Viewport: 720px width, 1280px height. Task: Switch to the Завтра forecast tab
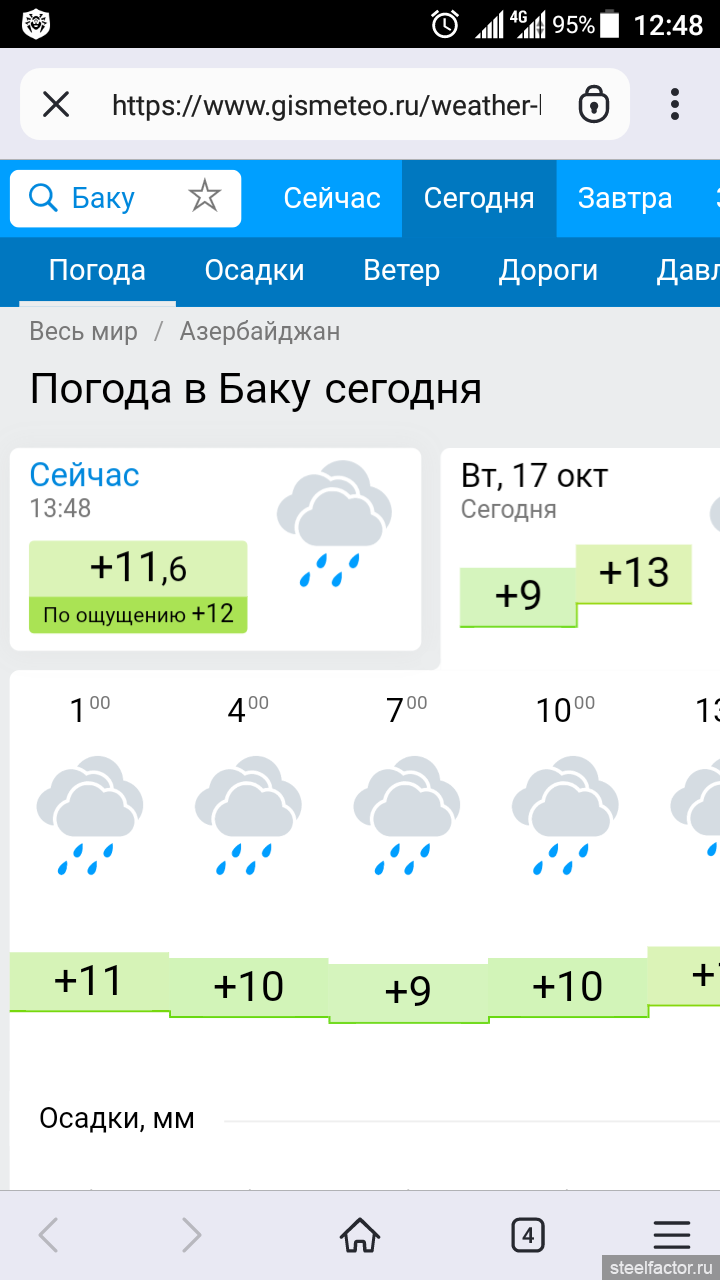click(x=625, y=198)
